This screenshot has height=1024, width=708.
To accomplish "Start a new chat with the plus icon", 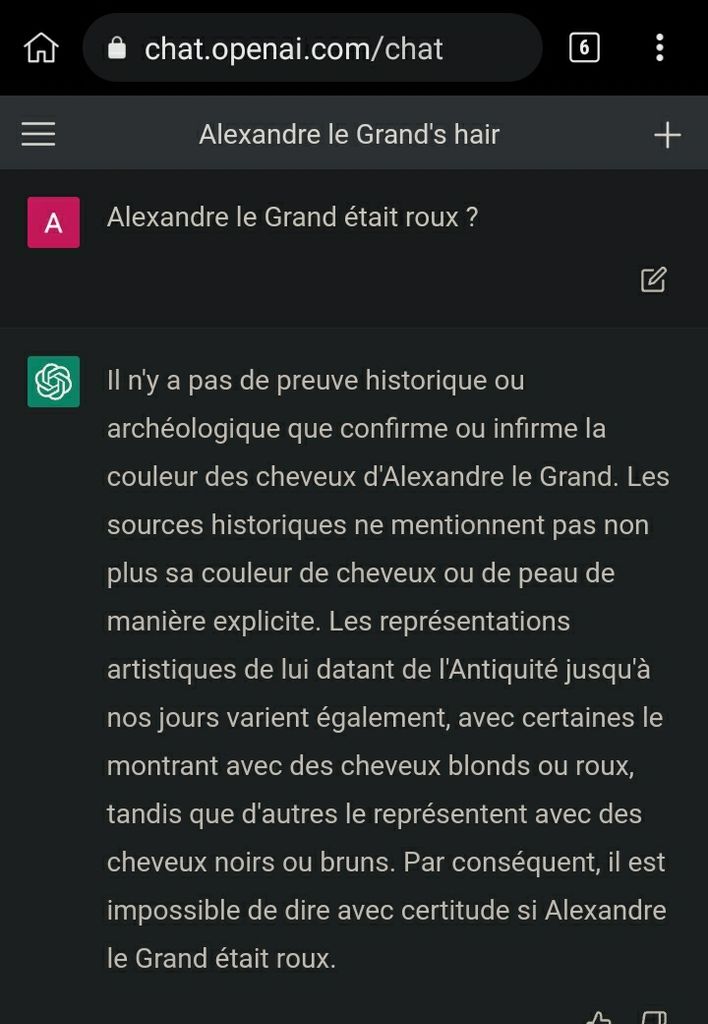I will point(667,135).
